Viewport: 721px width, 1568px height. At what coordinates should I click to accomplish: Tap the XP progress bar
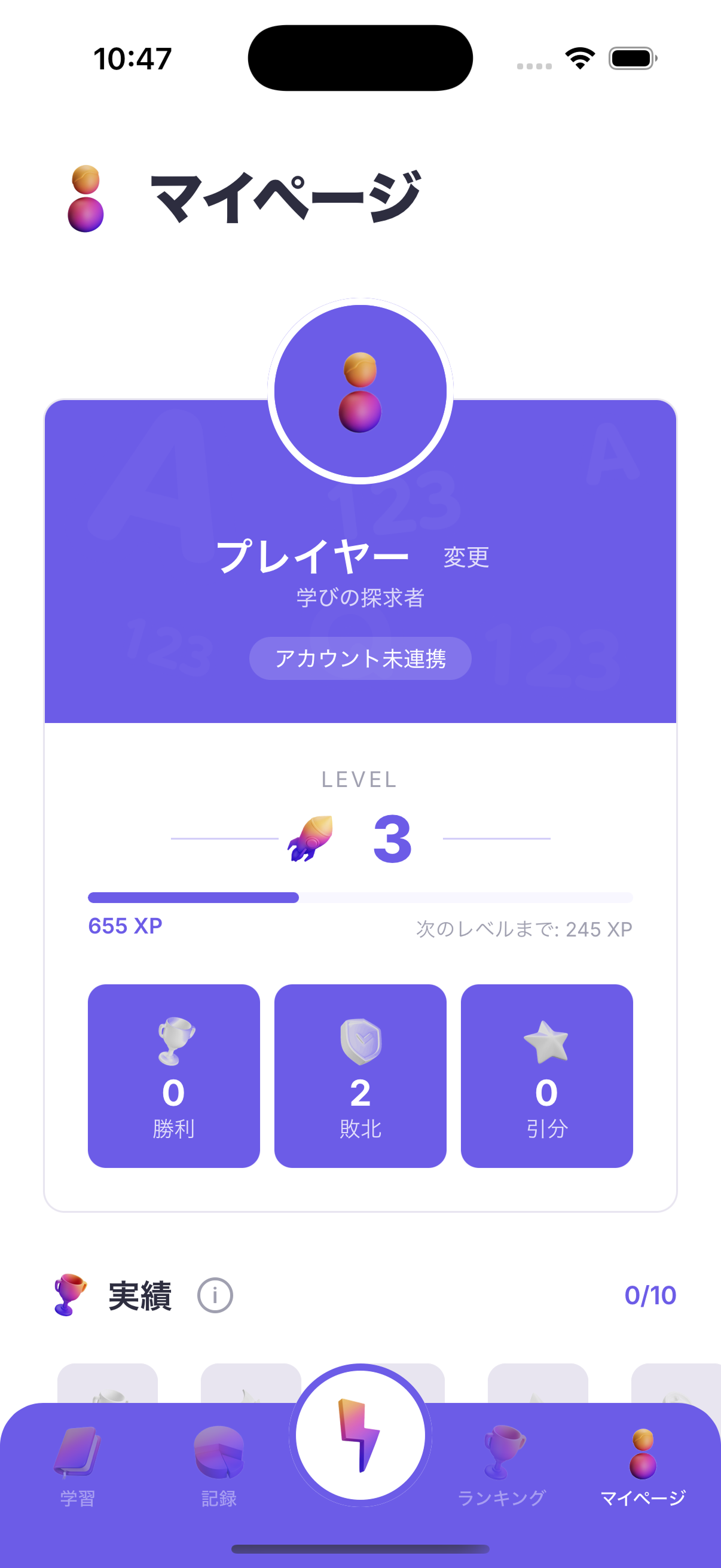[x=360, y=896]
